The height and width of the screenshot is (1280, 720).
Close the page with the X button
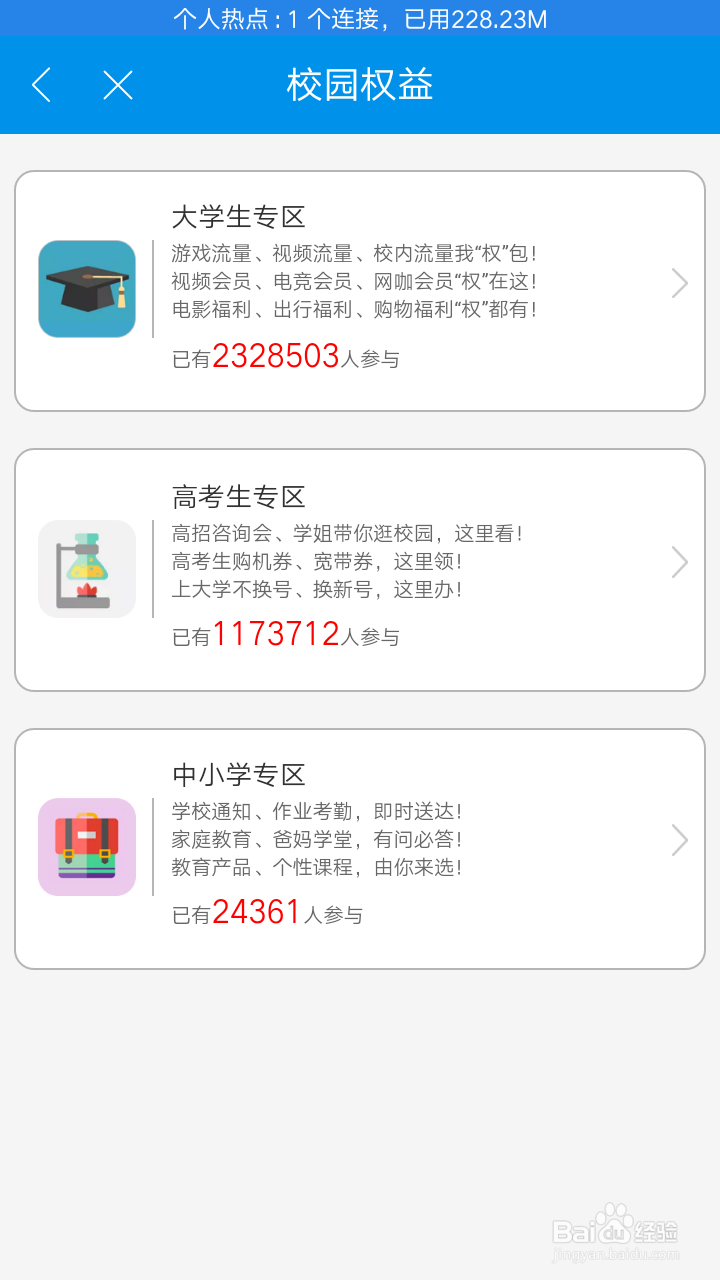click(117, 86)
